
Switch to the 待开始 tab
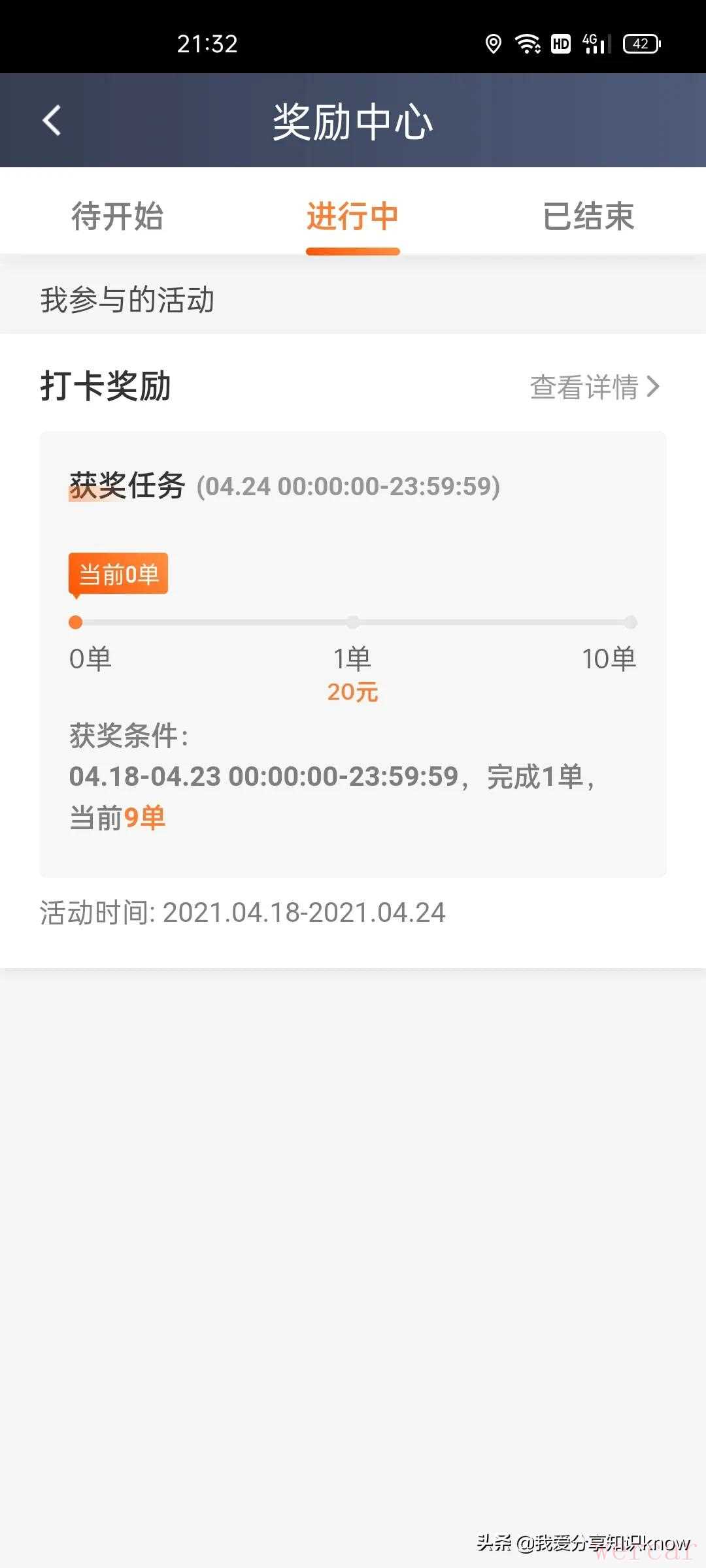(117, 216)
